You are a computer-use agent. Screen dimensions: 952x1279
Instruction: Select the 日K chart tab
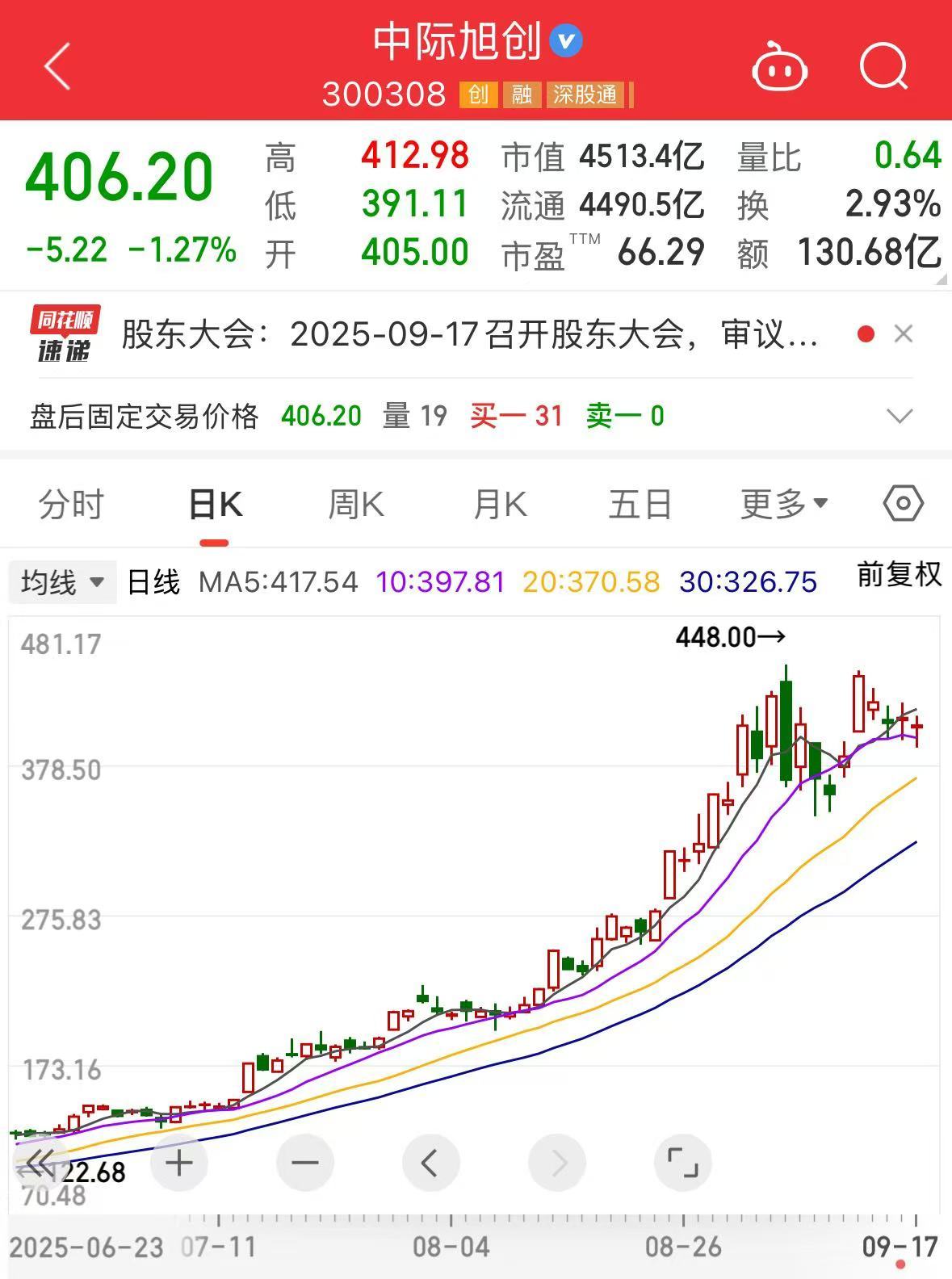(215, 505)
